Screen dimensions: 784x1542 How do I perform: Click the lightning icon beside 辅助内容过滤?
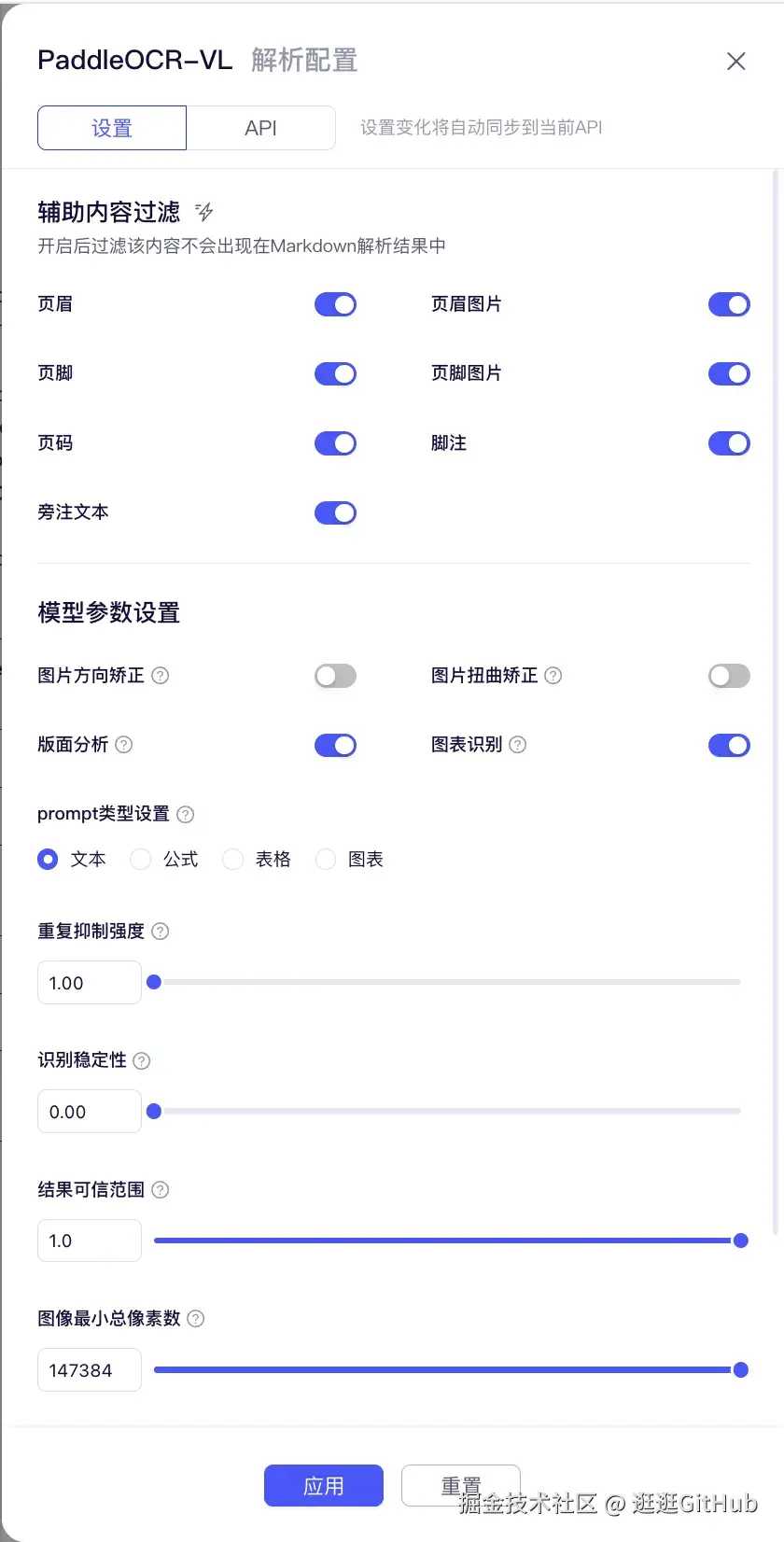[x=203, y=211]
